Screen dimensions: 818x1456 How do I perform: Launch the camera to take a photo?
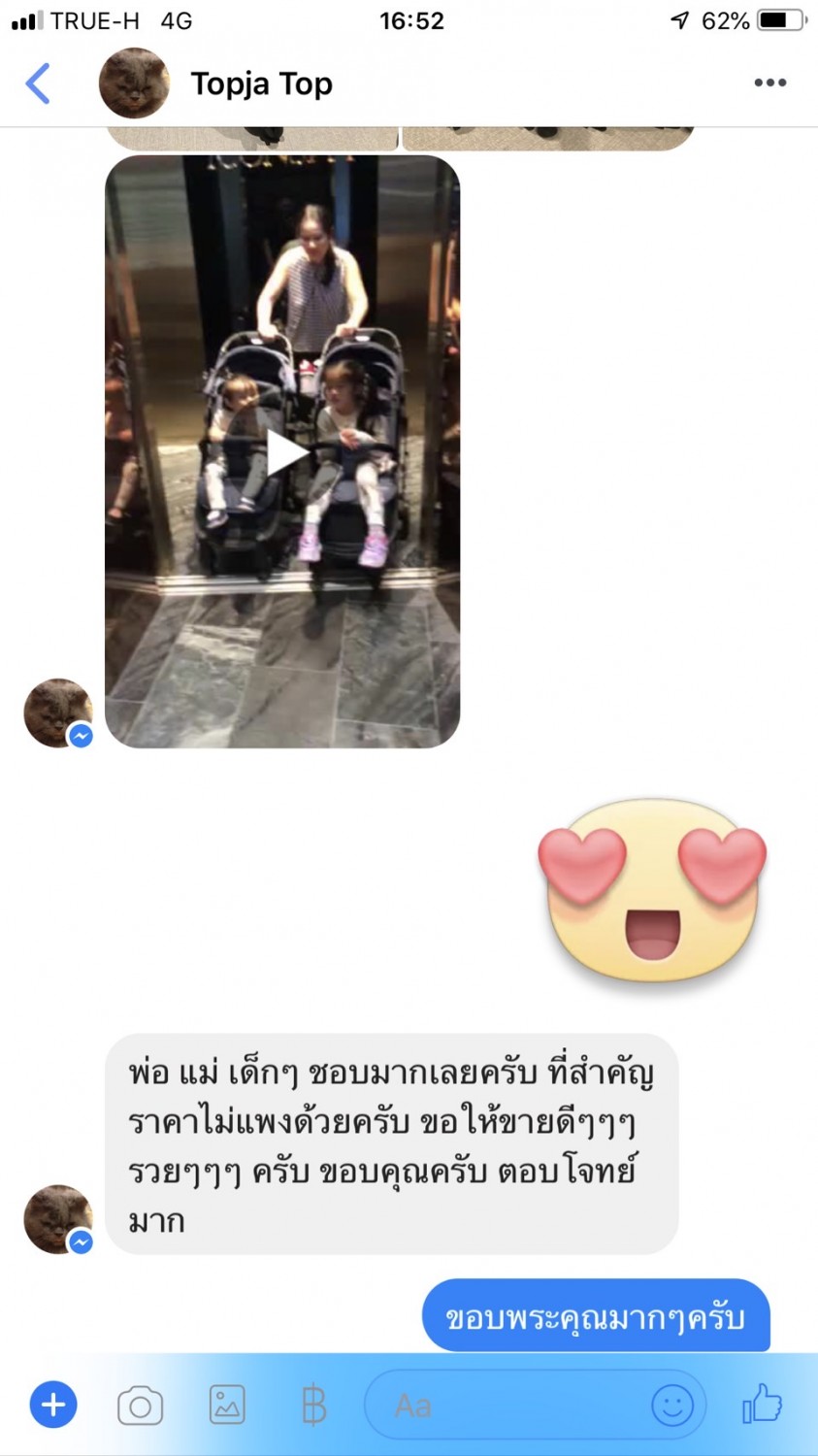[x=140, y=1406]
